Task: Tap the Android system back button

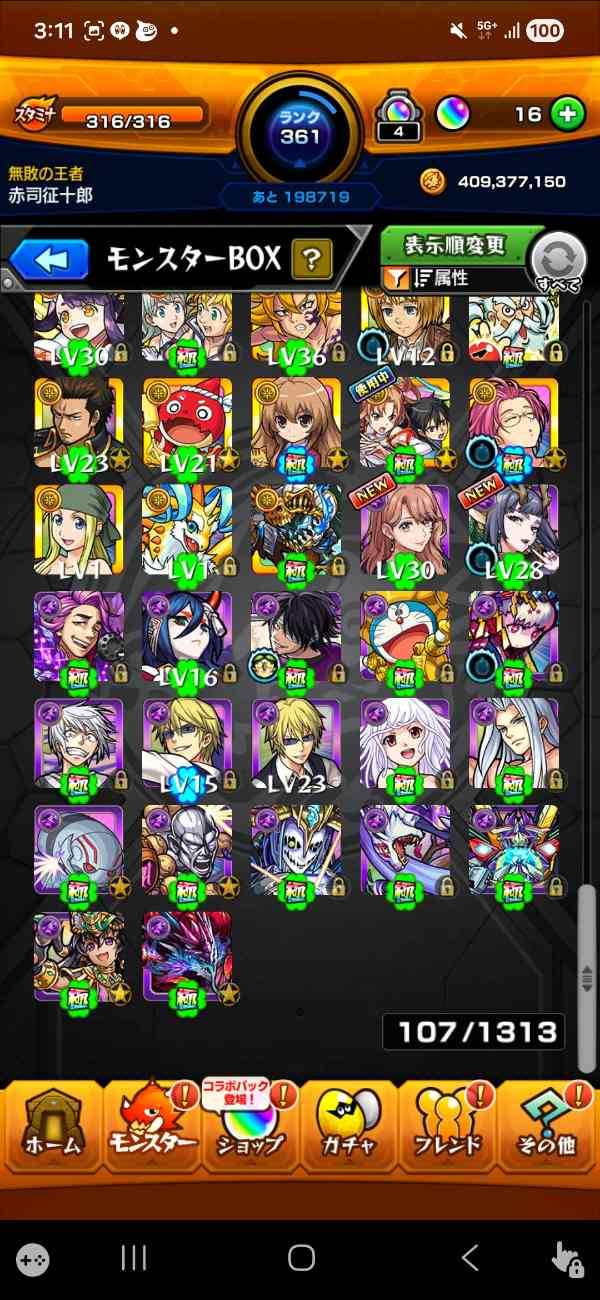Action: tap(470, 1257)
